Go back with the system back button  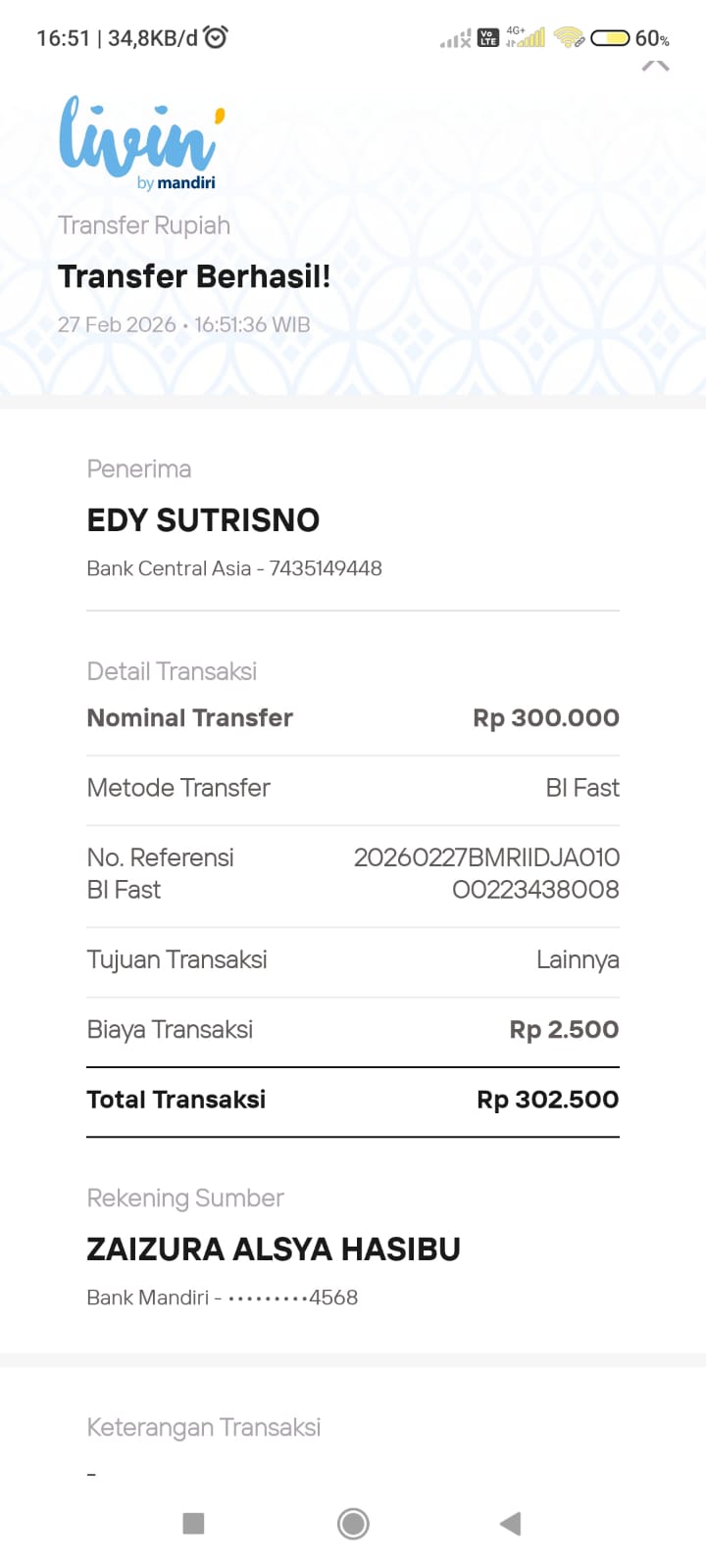(510, 1523)
